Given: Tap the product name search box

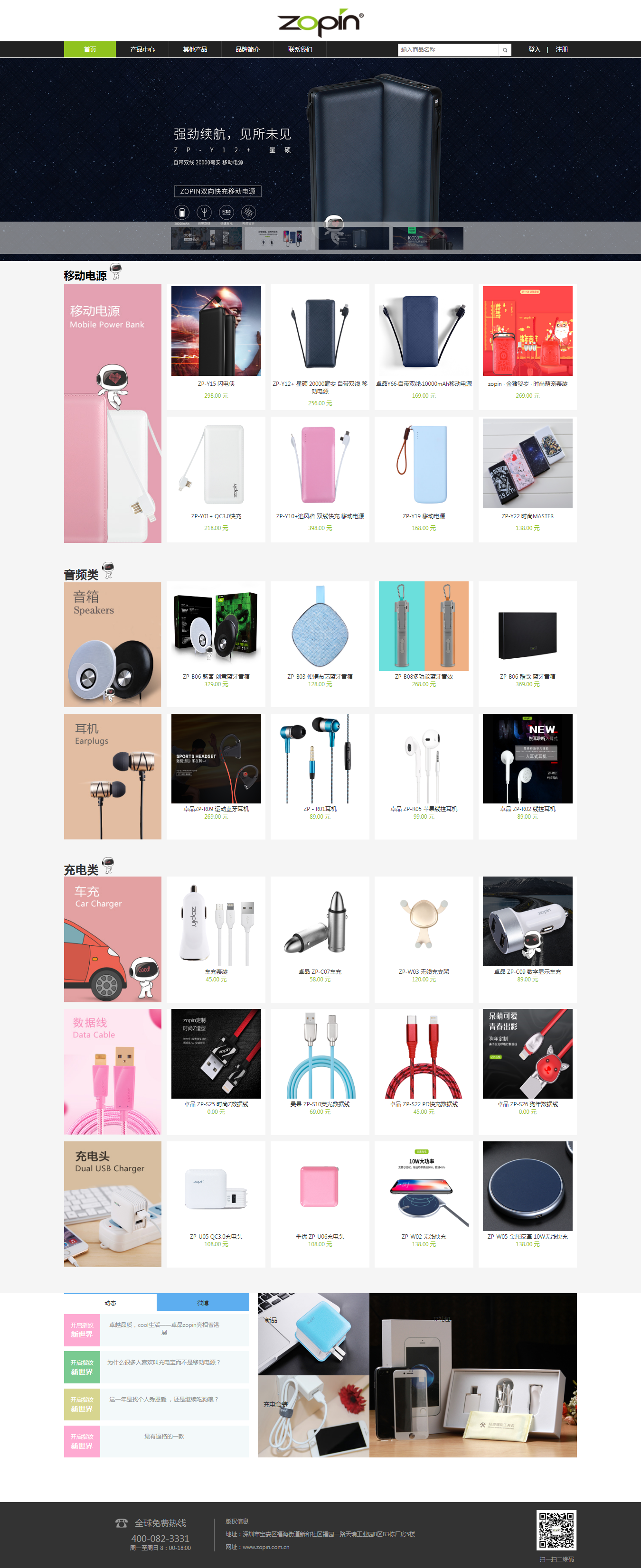Looking at the screenshot, I should [448, 50].
